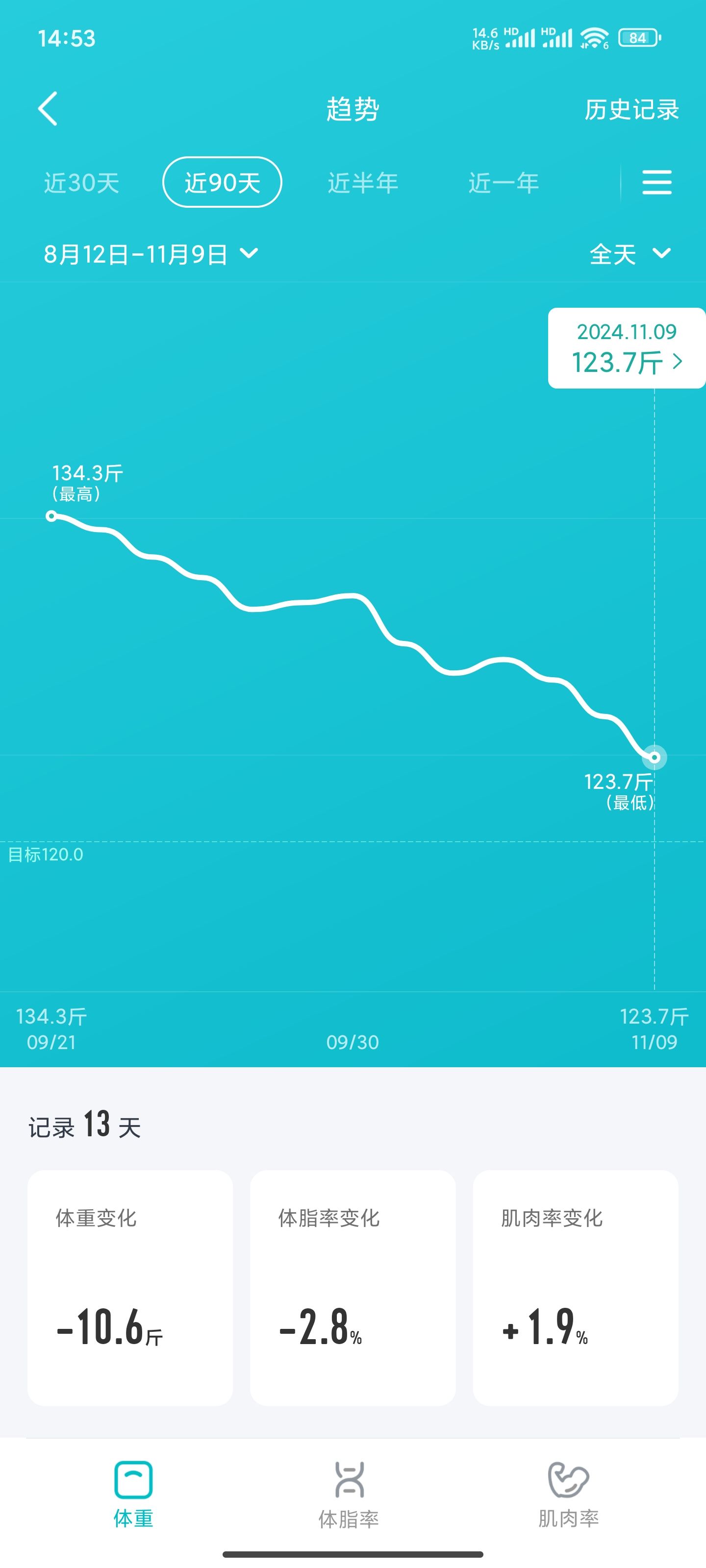Tap the 134.3斤 highest point on chart
Viewport: 706px width, 1568px height.
52,516
